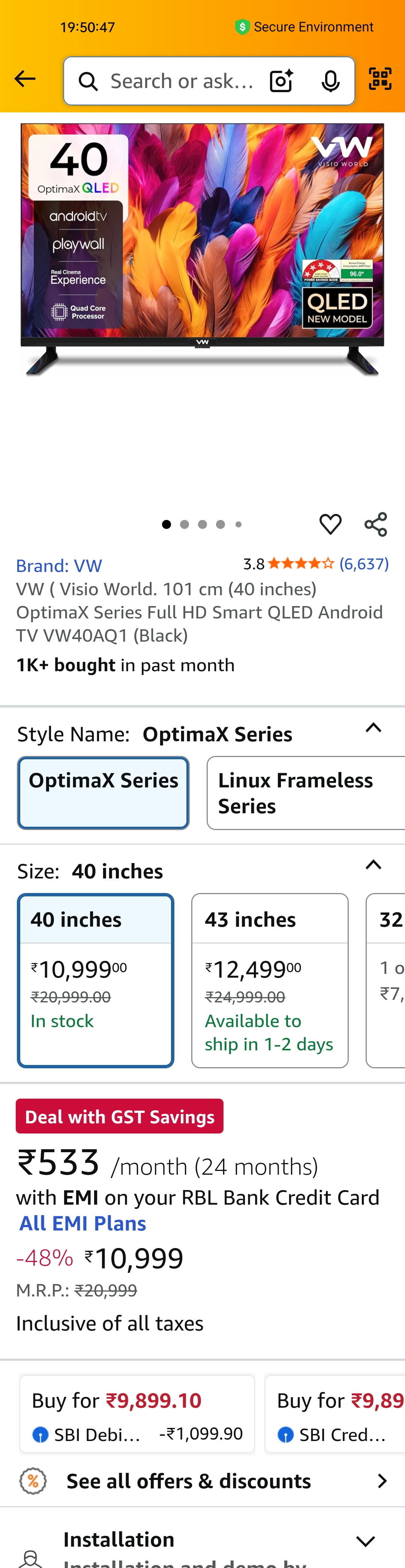Add the TV to wishlist with the heart
Viewport: 405px width, 1568px height.
[x=330, y=524]
